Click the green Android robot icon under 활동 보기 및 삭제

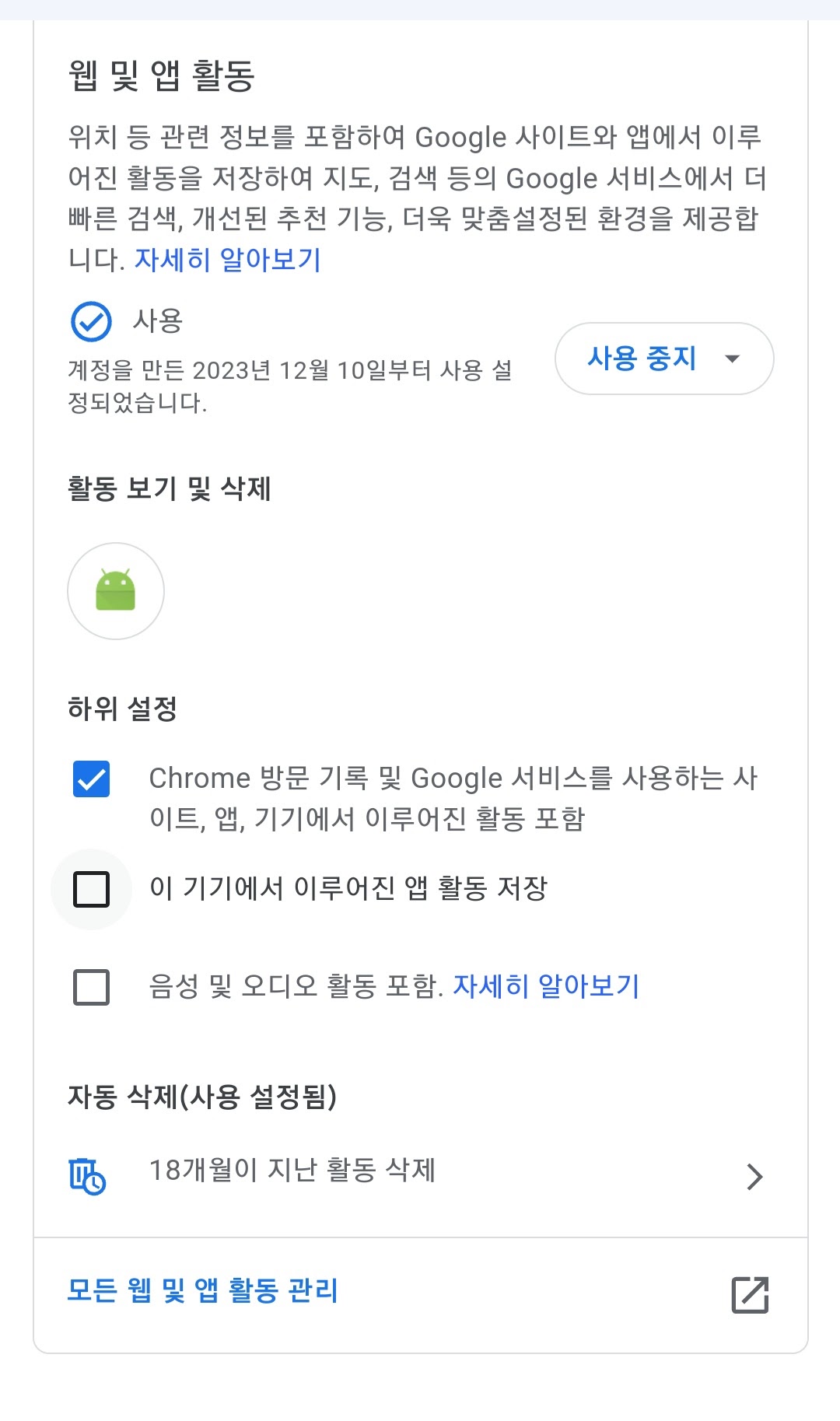[115, 591]
